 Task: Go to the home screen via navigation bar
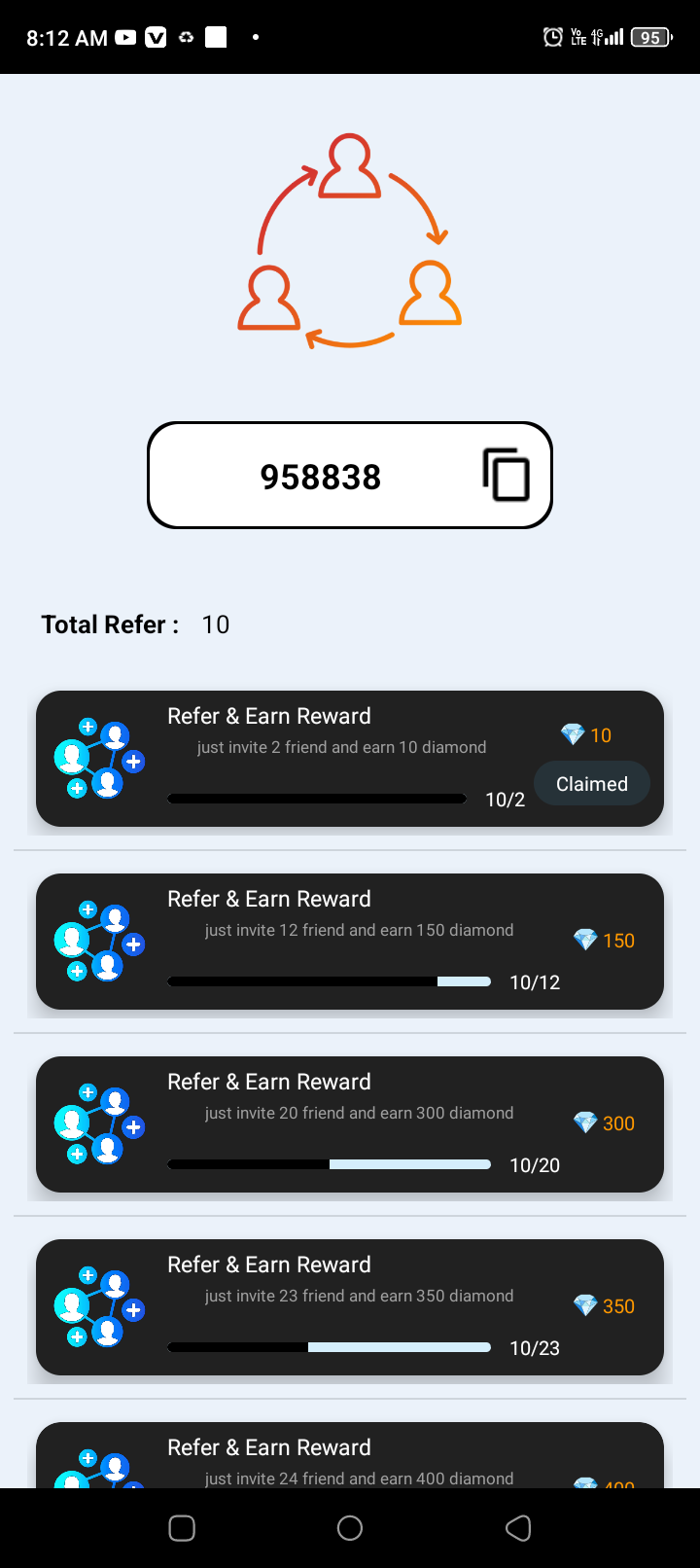[x=350, y=1528]
